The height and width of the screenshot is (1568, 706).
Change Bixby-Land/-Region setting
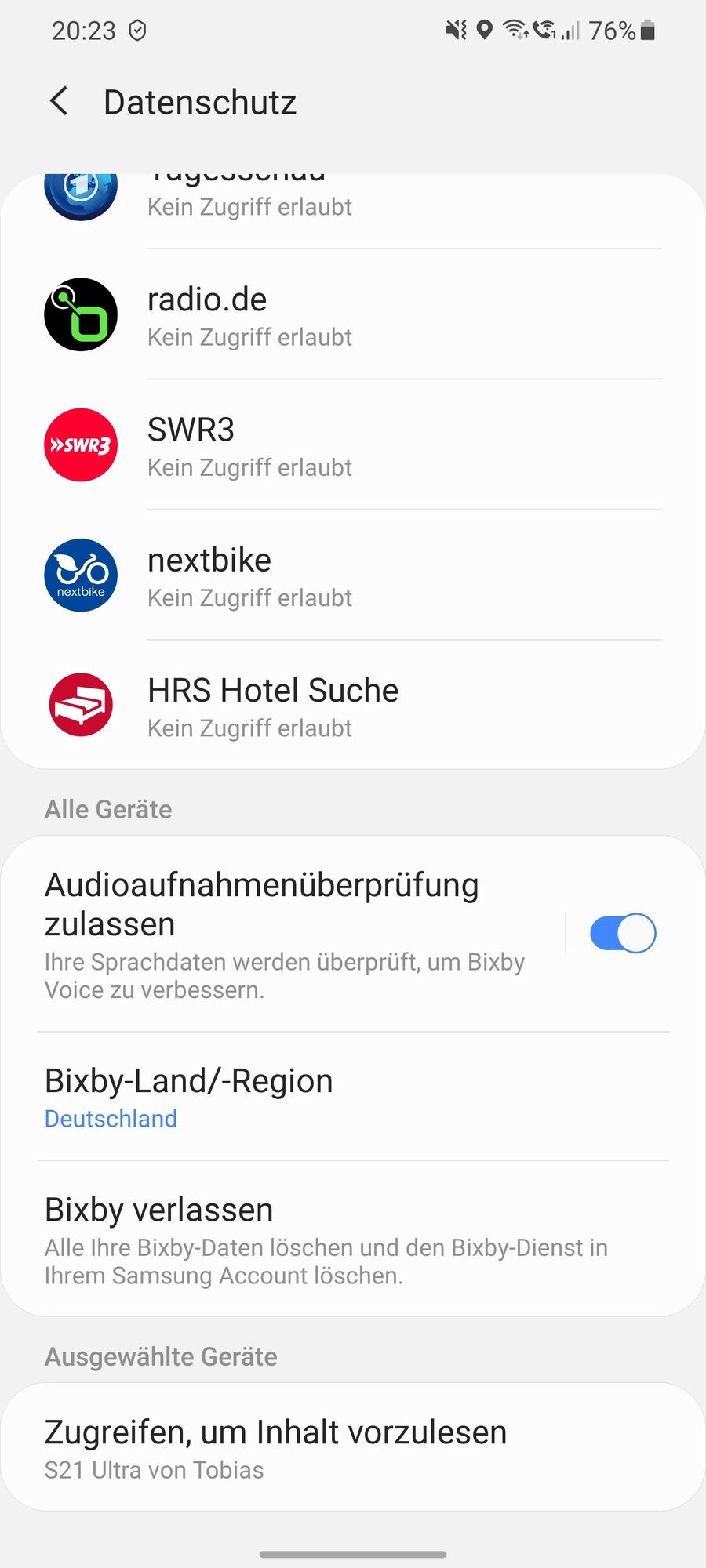(353, 1097)
